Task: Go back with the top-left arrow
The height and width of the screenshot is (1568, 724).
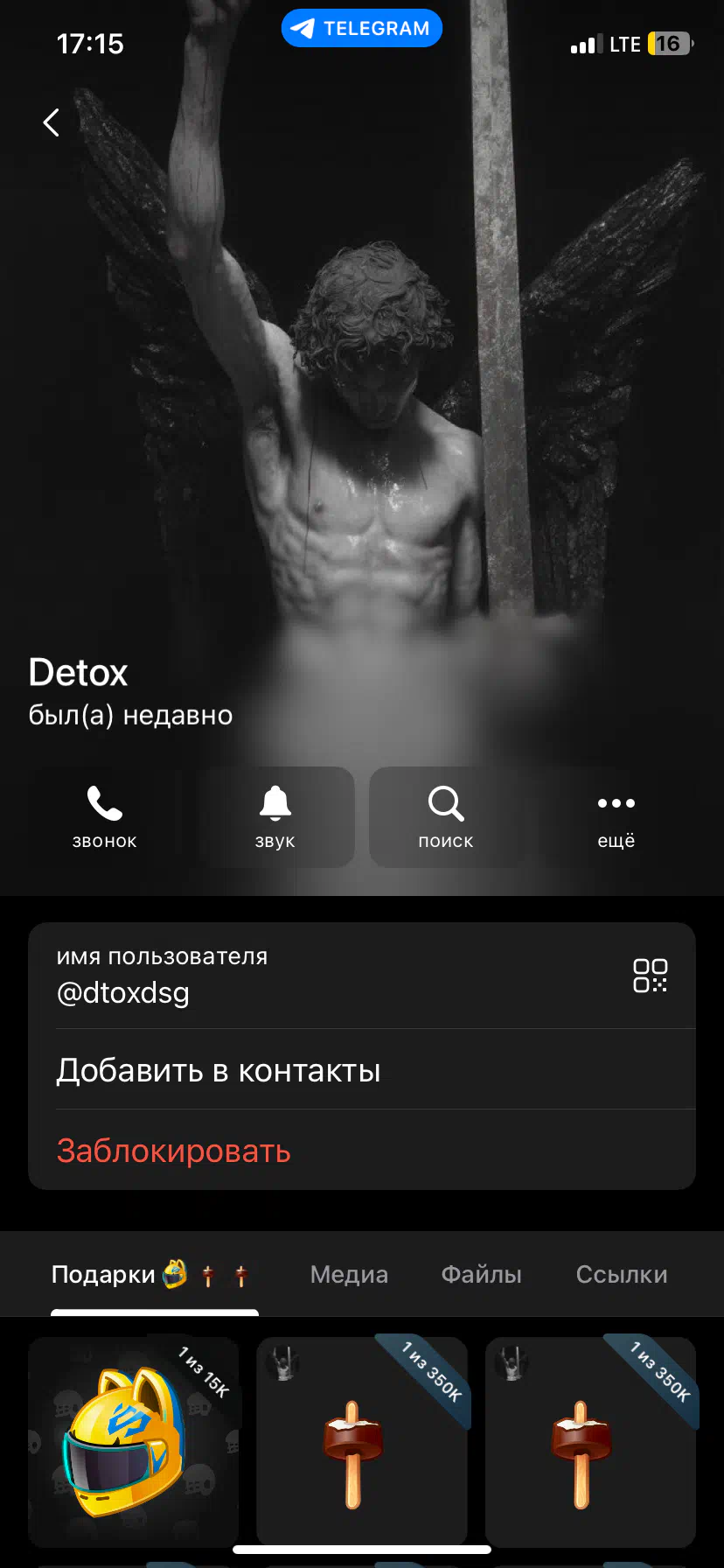Action: pos(52,122)
